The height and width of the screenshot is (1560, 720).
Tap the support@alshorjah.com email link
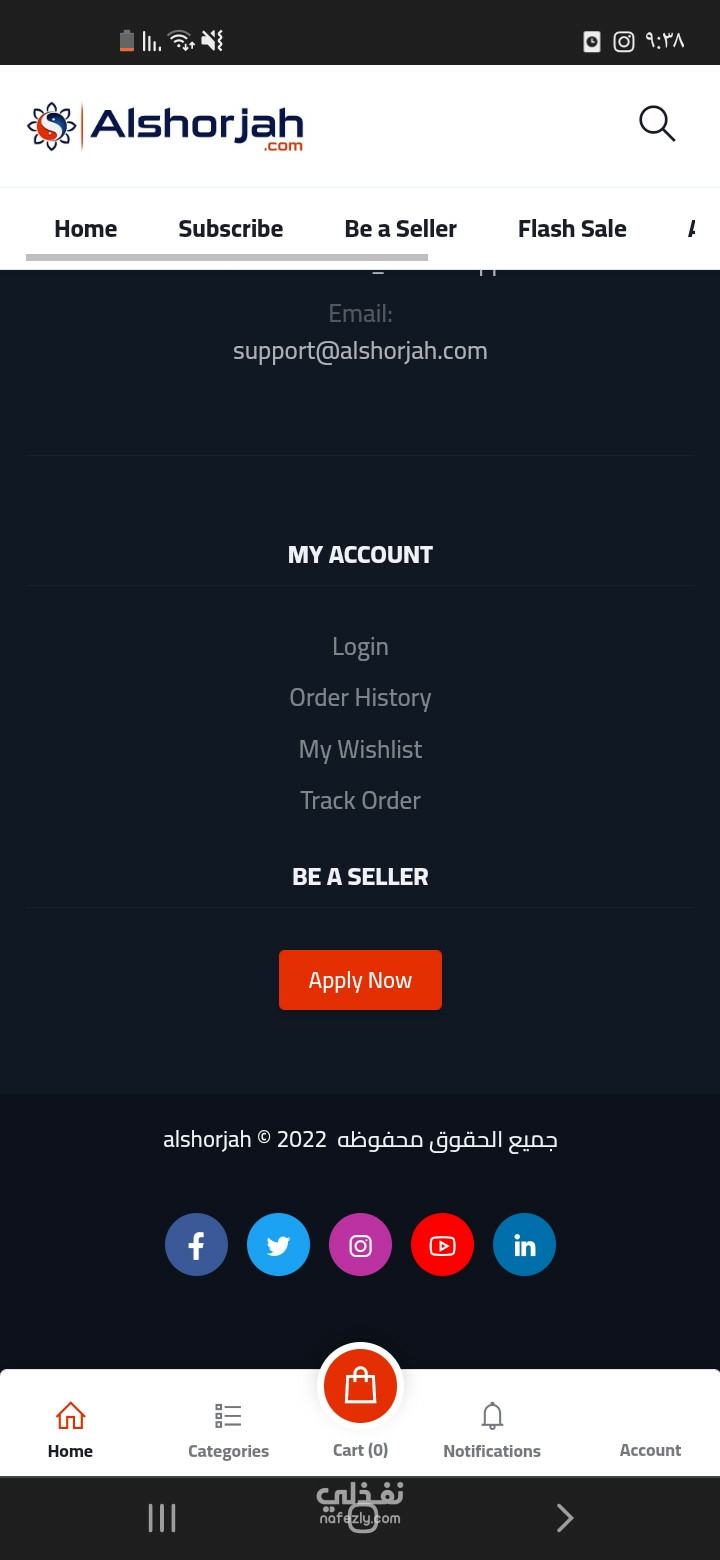point(360,351)
